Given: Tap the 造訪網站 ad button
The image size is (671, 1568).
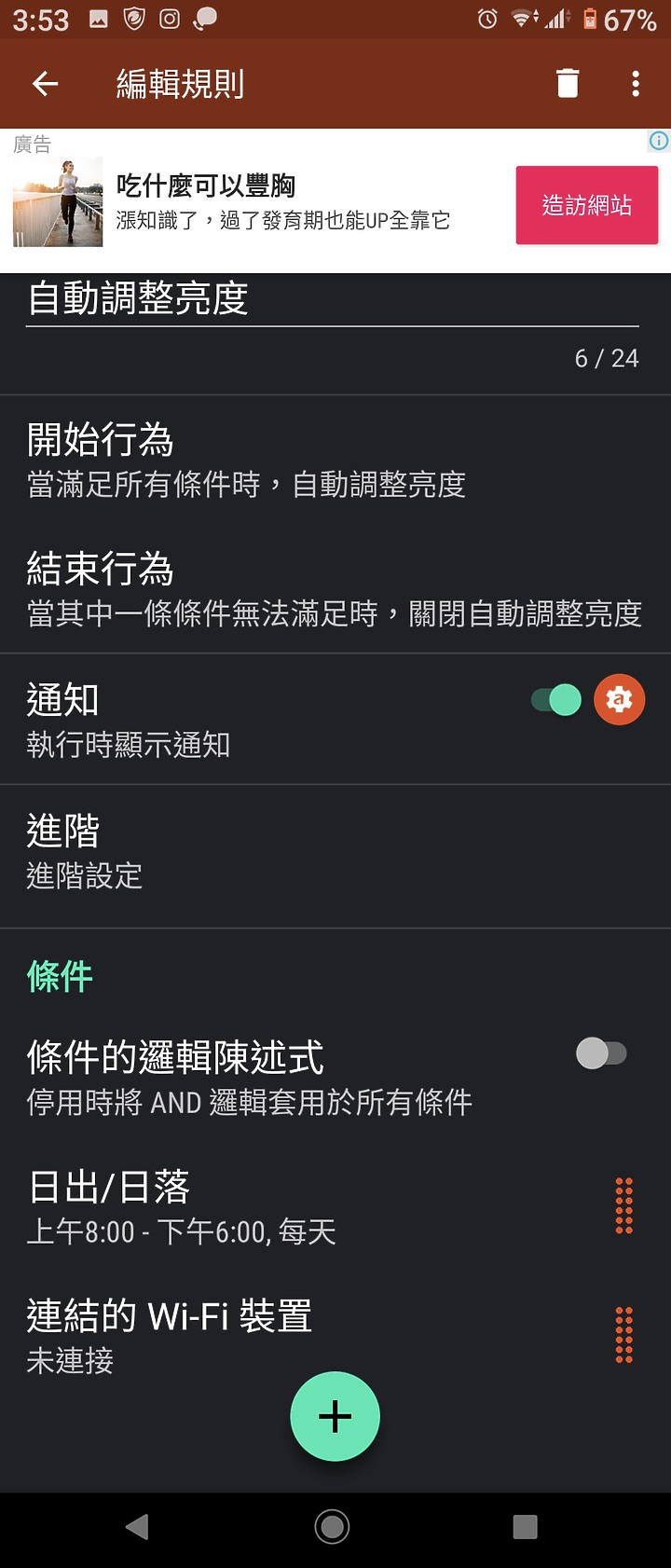Looking at the screenshot, I should pyautogui.click(x=586, y=205).
